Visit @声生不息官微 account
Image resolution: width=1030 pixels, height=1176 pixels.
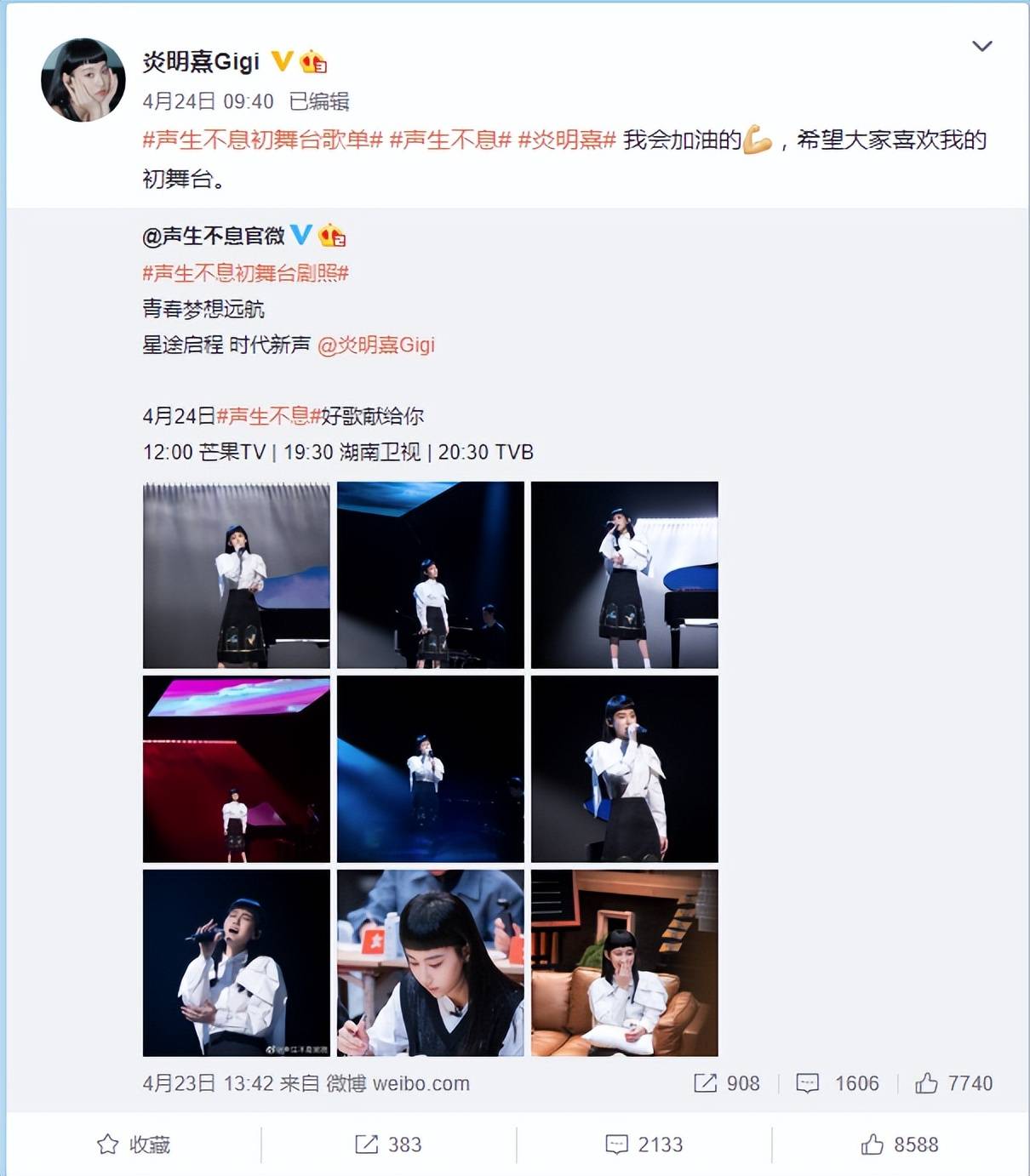click(214, 236)
